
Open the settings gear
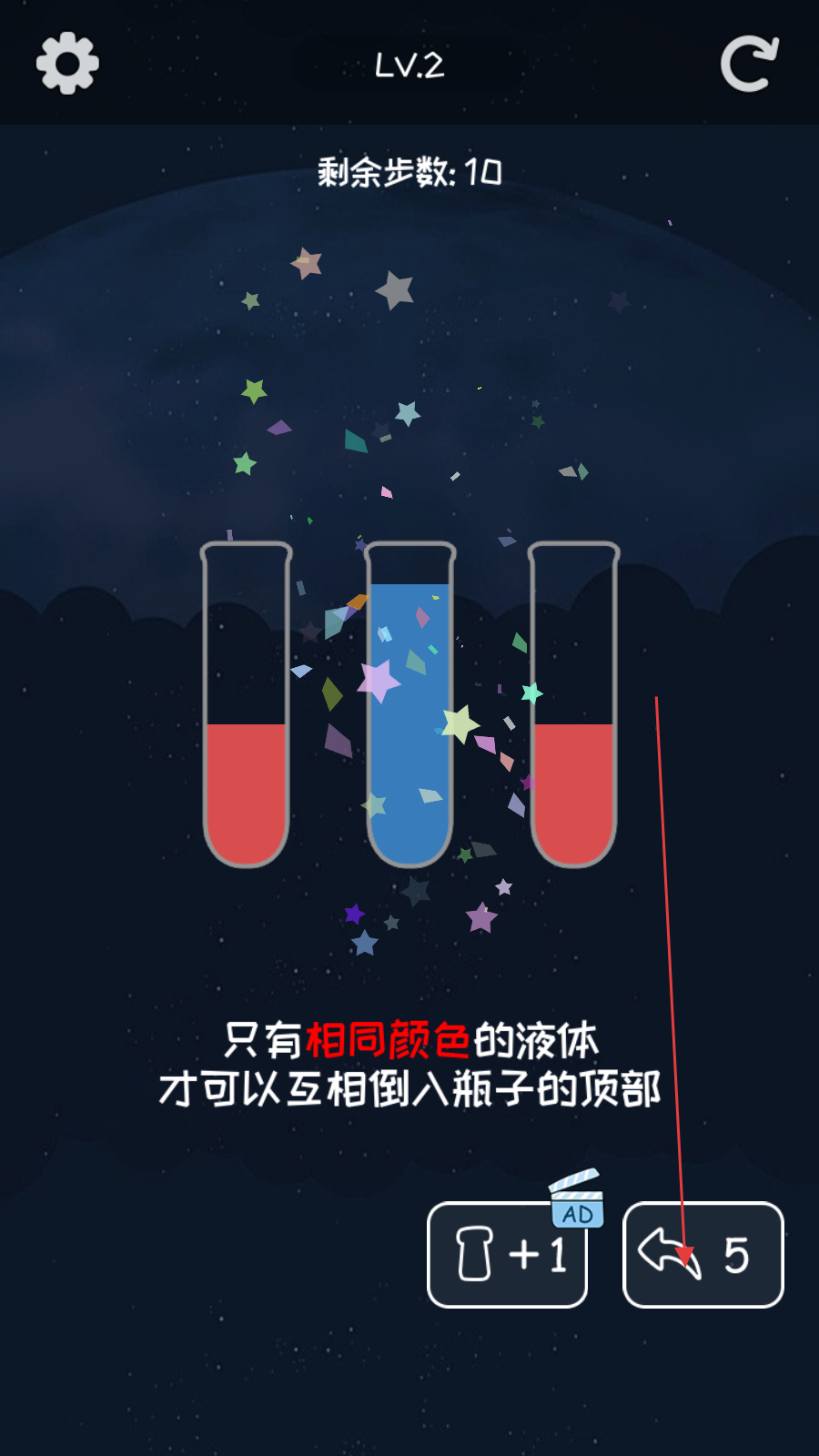pos(67,64)
